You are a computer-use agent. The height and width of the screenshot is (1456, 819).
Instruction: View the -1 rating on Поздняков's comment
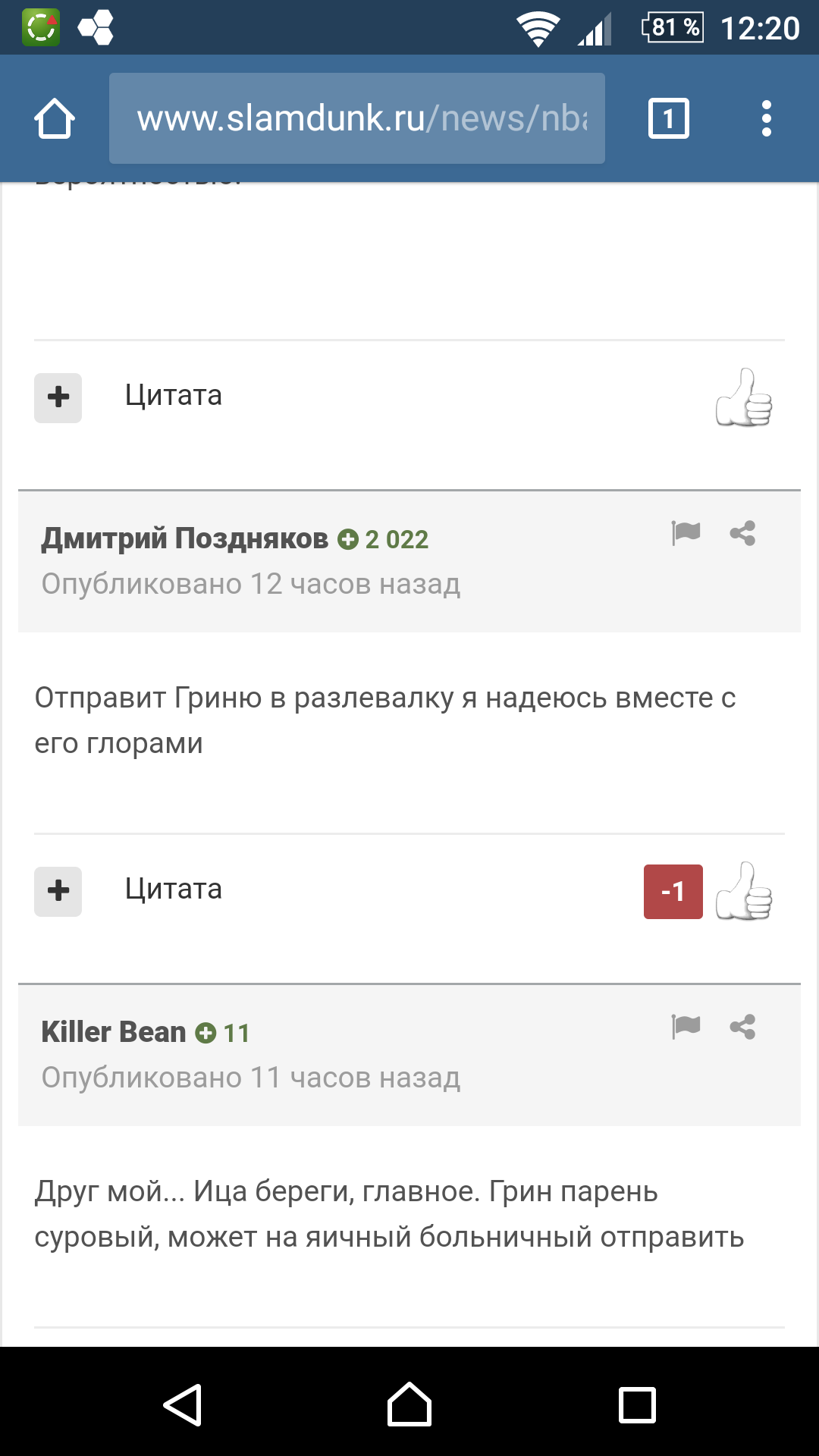673,891
